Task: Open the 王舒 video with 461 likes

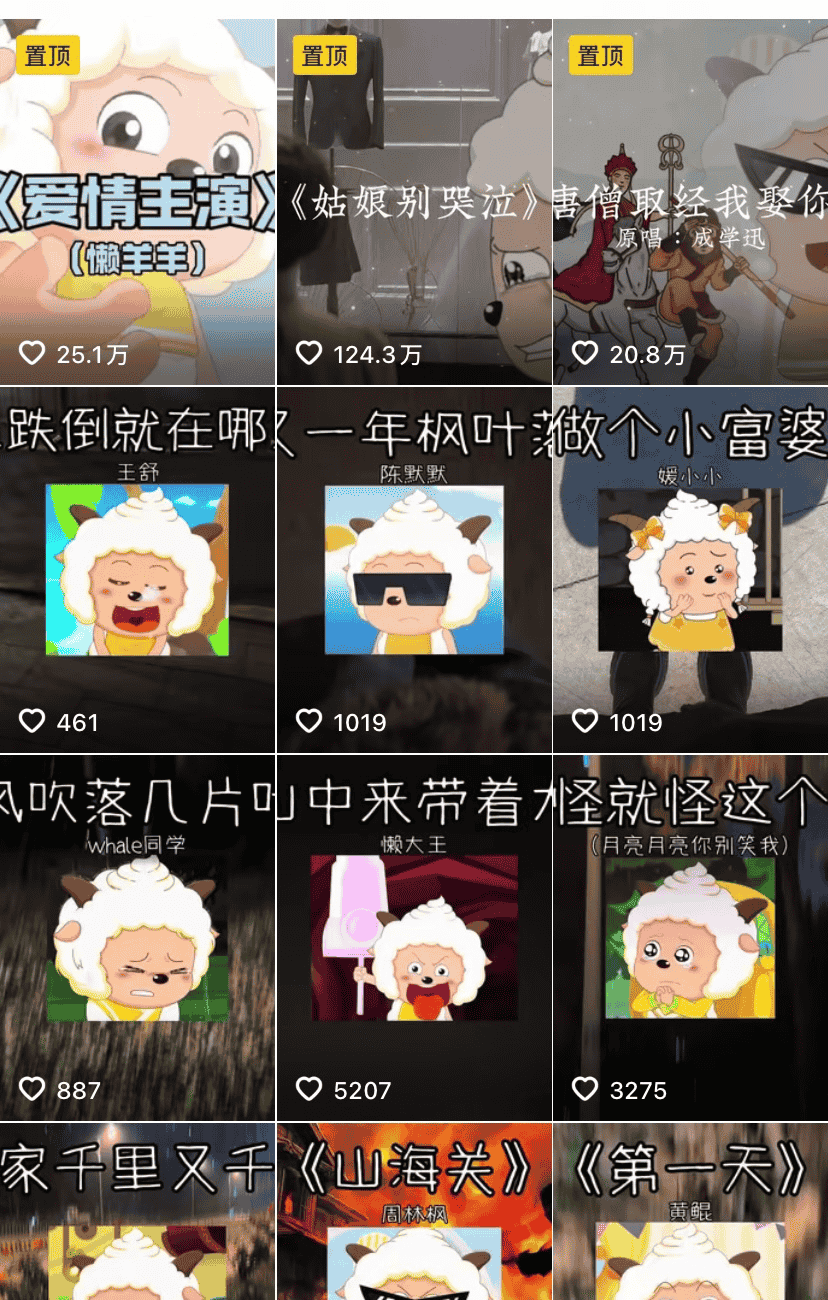Action: pyautogui.click(x=137, y=570)
